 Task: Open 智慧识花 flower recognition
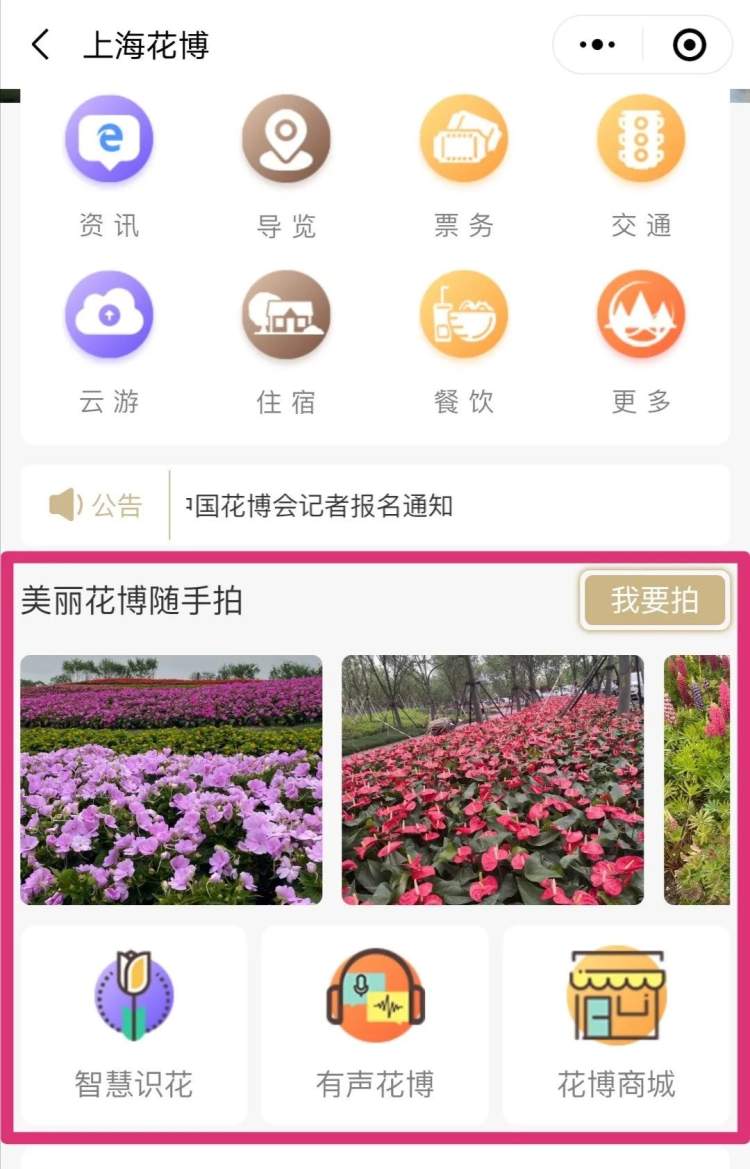134,1025
